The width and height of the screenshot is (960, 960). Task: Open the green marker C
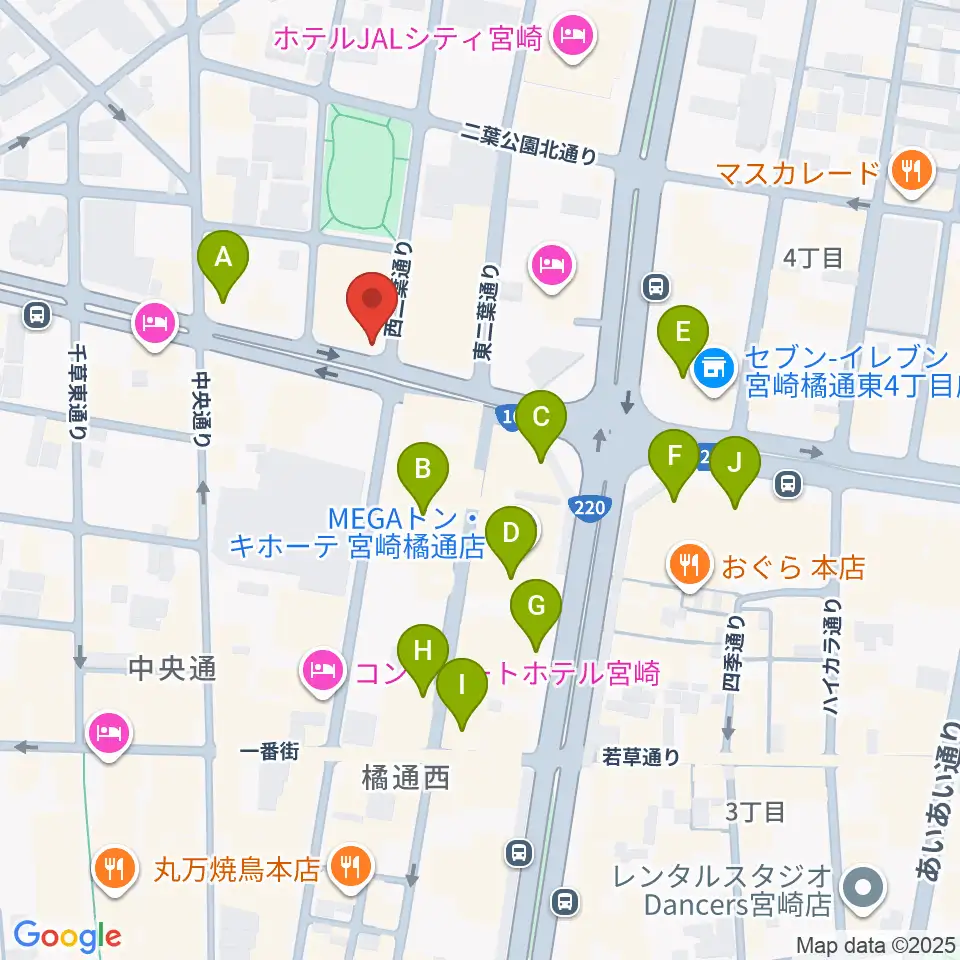[x=541, y=426]
